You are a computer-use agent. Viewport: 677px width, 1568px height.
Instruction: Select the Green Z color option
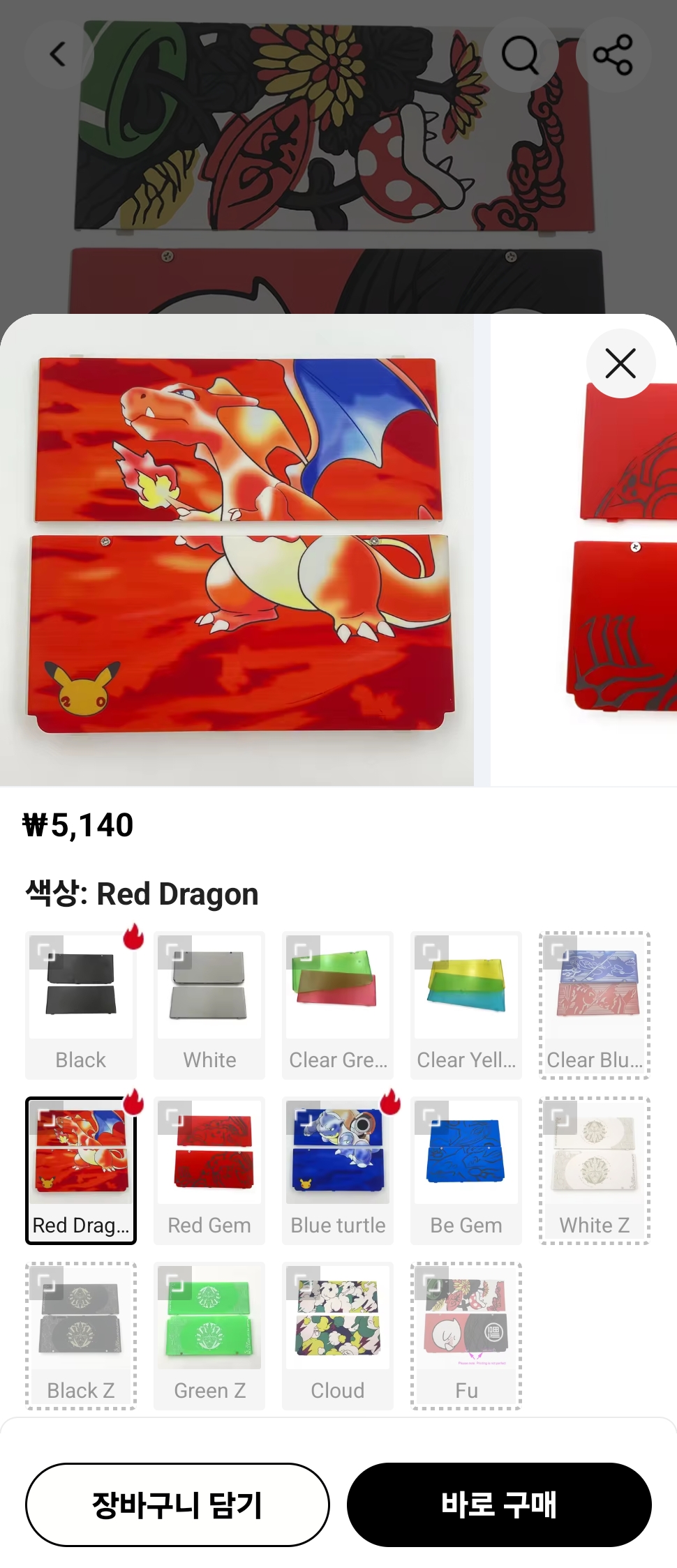(209, 1336)
